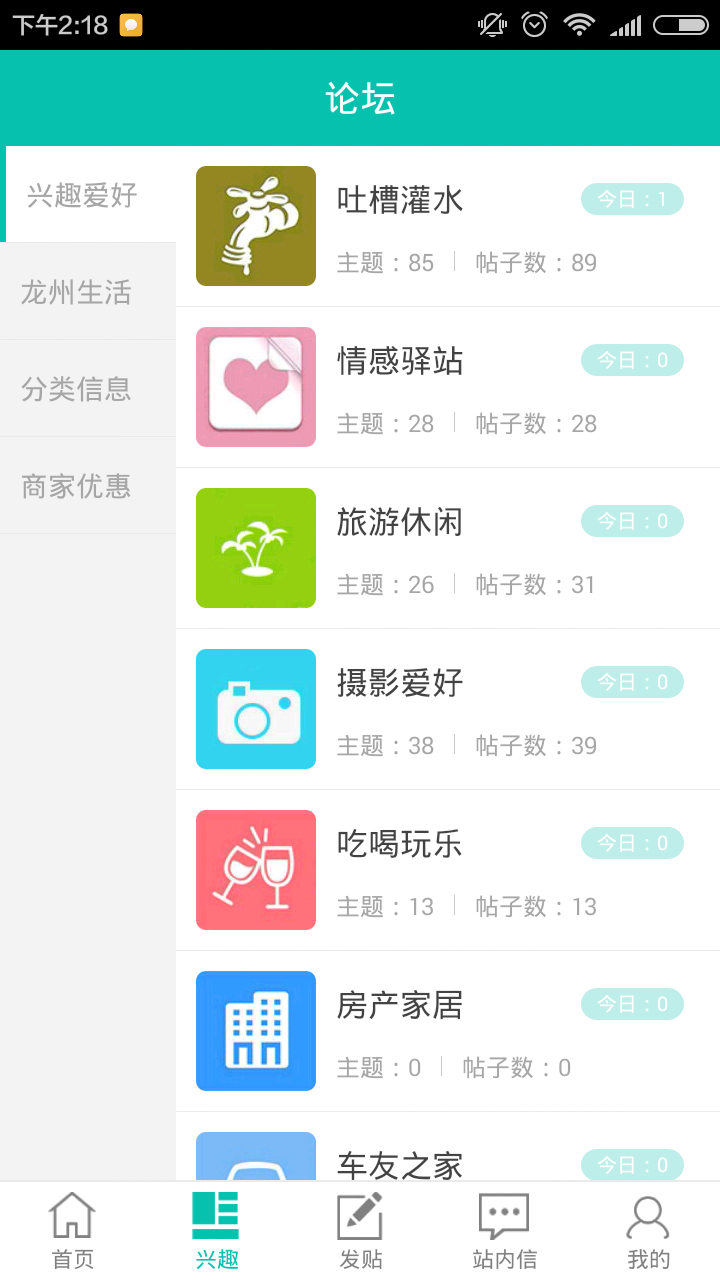
Task: Tap the 今日：1 badge next to 吐槽灌水
Action: (x=632, y=199)
